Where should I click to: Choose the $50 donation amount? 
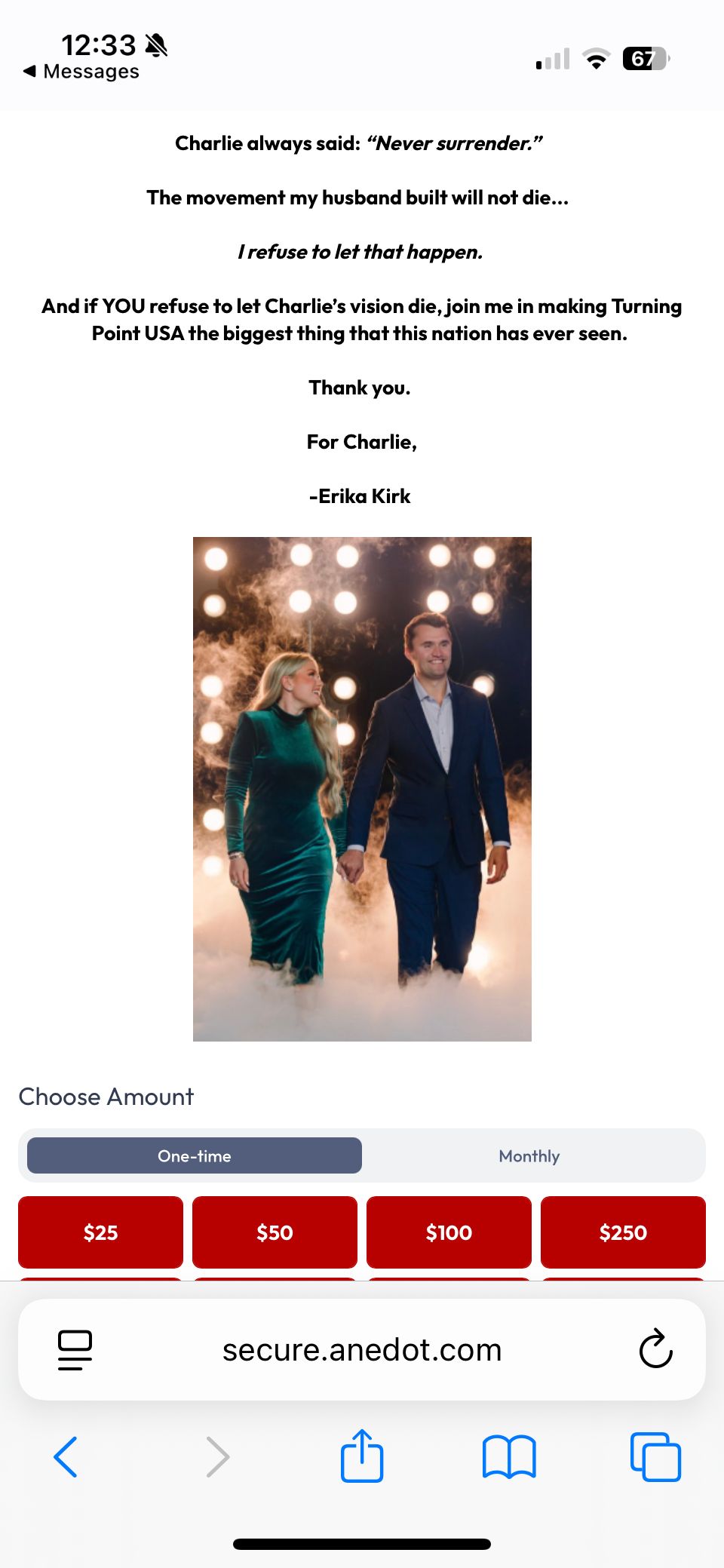275,1232
